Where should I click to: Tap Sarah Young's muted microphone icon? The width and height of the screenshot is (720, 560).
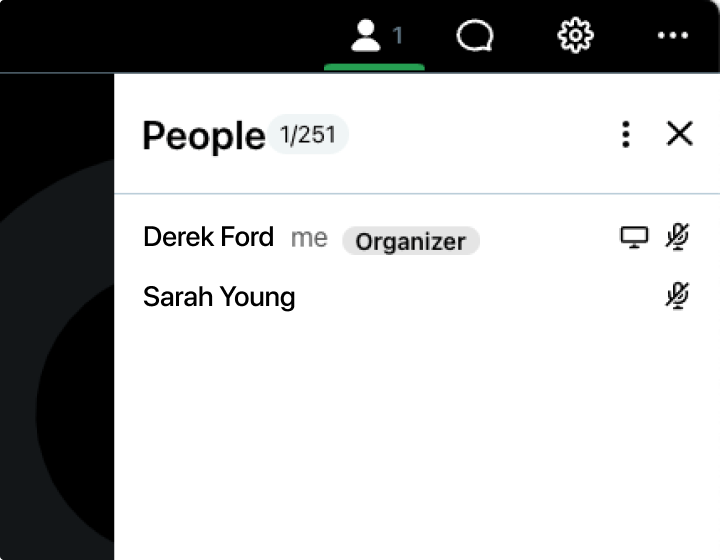677,296
